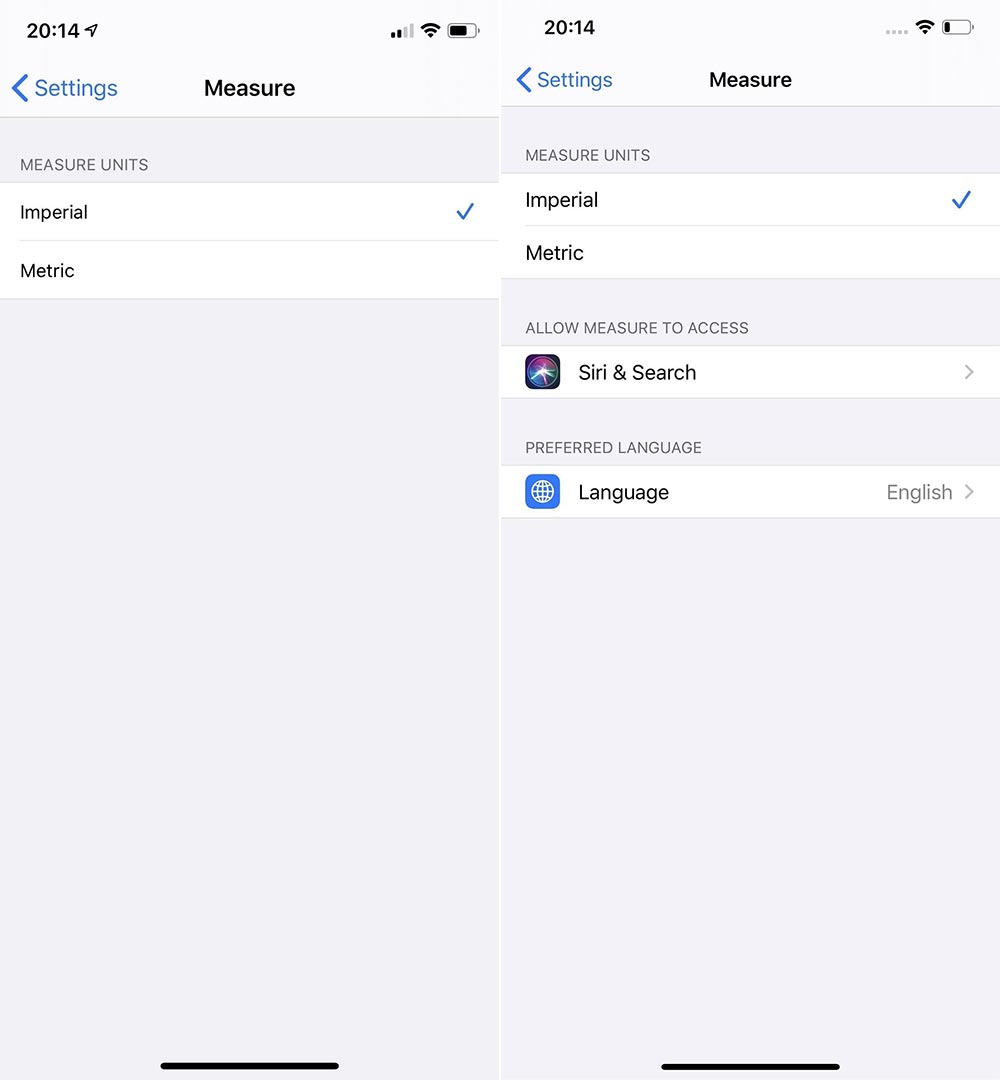
Task: Select Metric above the Siri & Search section
Action: (x=750, y=253)
